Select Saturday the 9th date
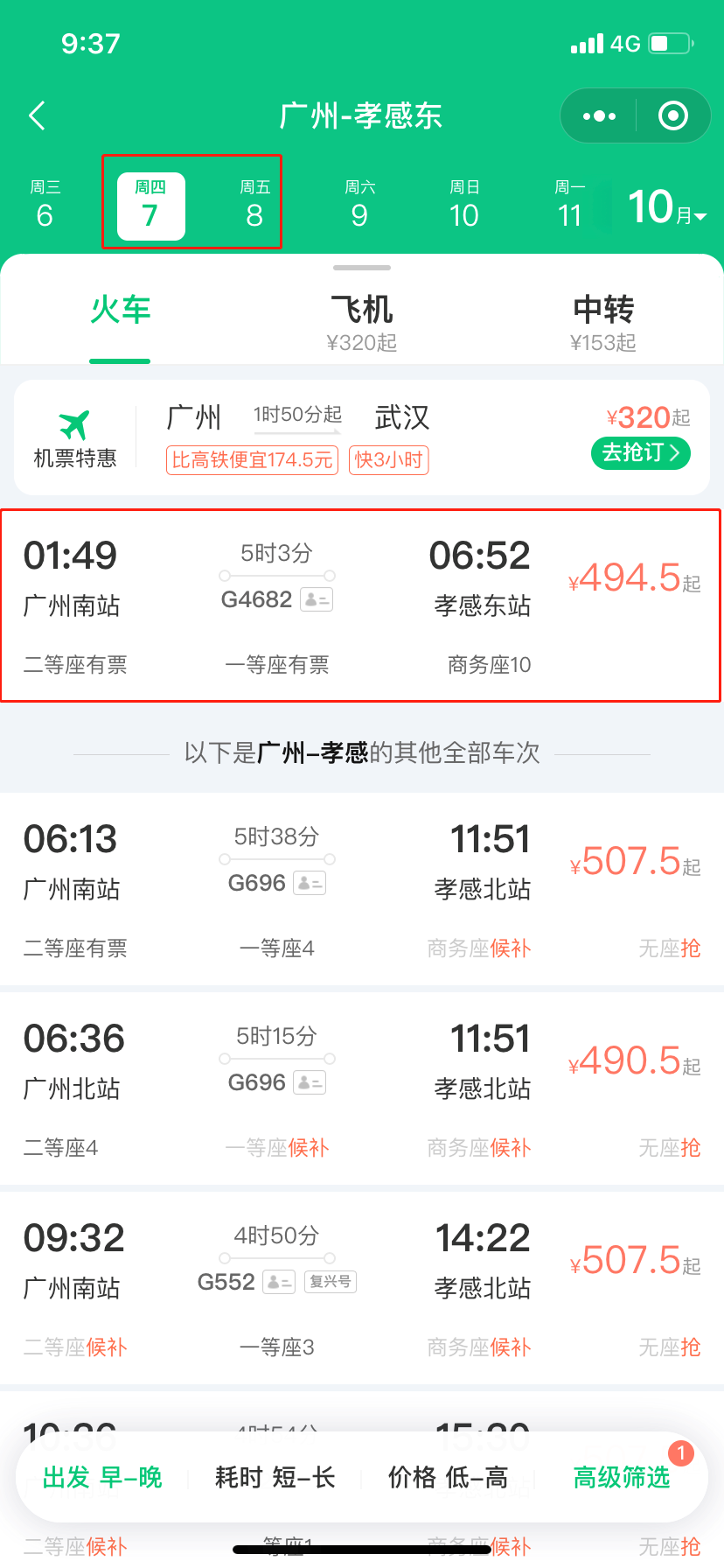The height and width of the screenshot is (1568, 724). point(359,206)
